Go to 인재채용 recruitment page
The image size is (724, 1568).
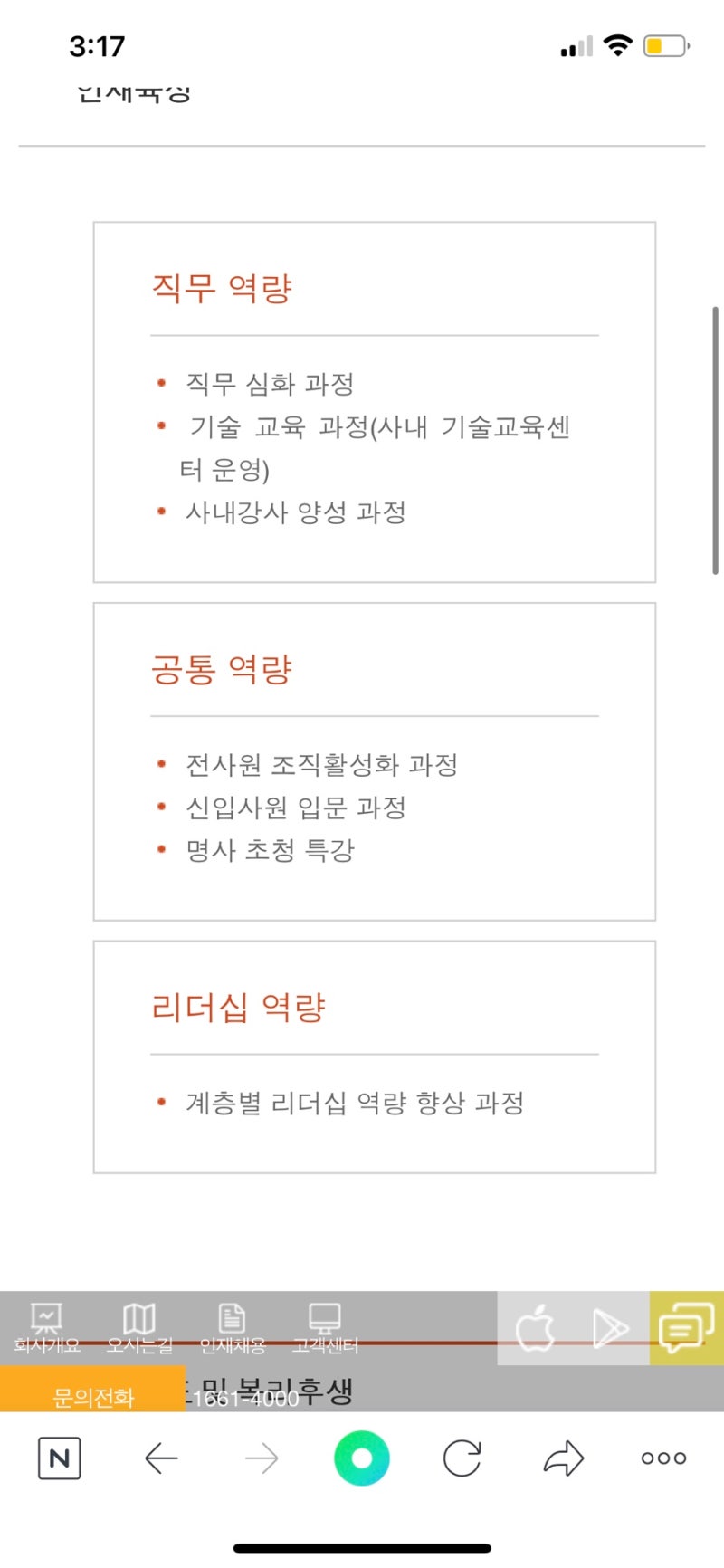click(x=233, y=1327)
